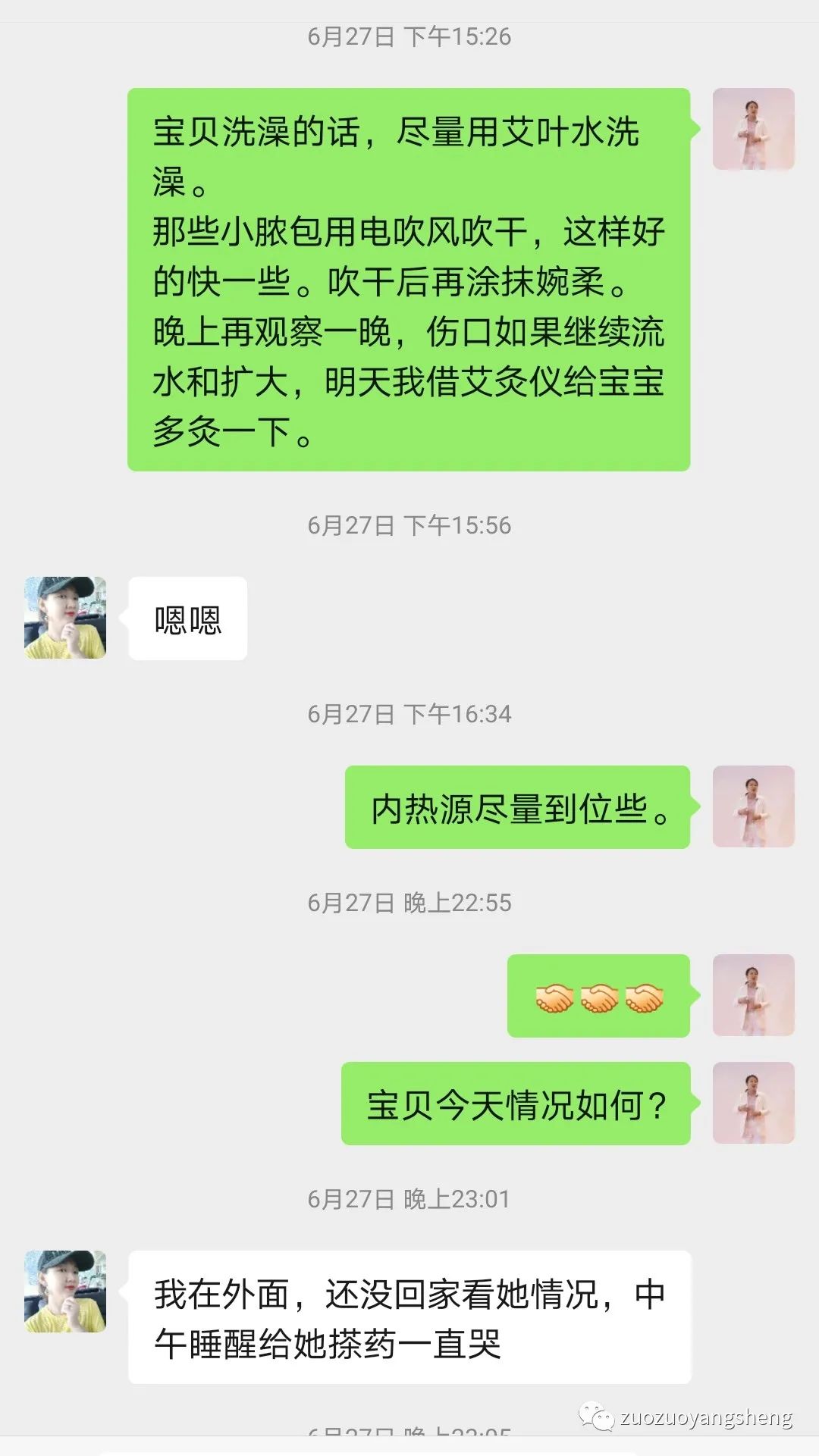Screen dimensions: 819x1456
Task: Click the 6月27日 晚上23:01 timestamp
Action: pyautogui.click(x=409, y=1198)
